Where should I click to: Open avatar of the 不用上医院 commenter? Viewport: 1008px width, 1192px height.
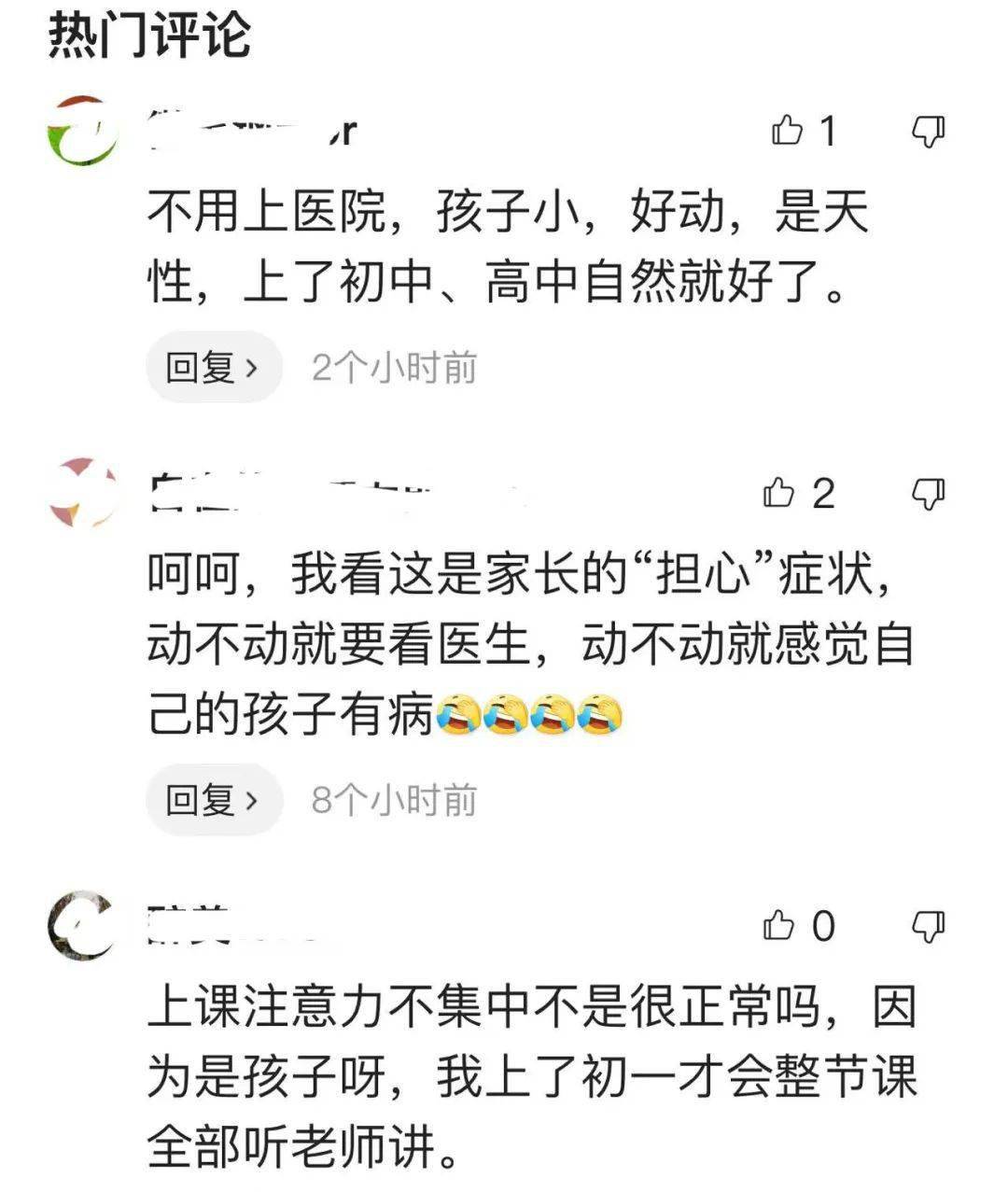pos(82,131)
